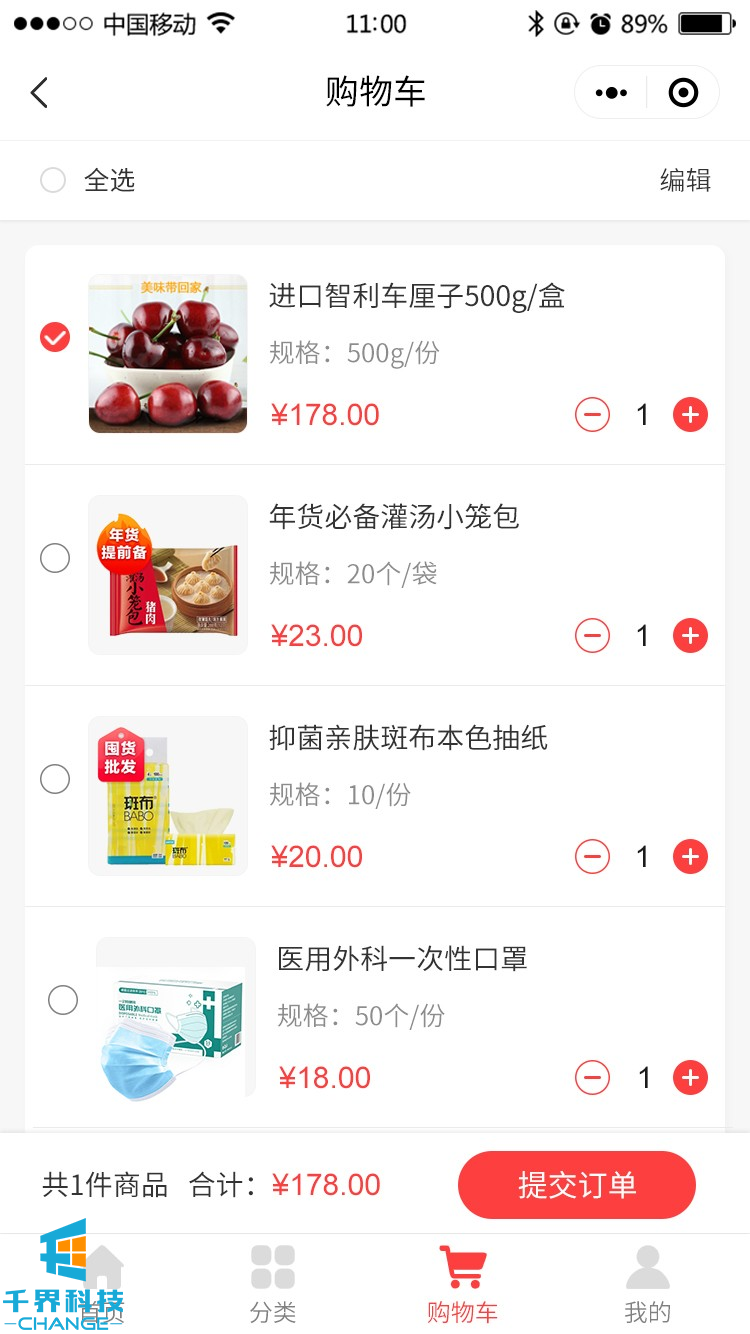
Task: Uncheck the 进口智利车厘子 item
Action: (55, 337)
